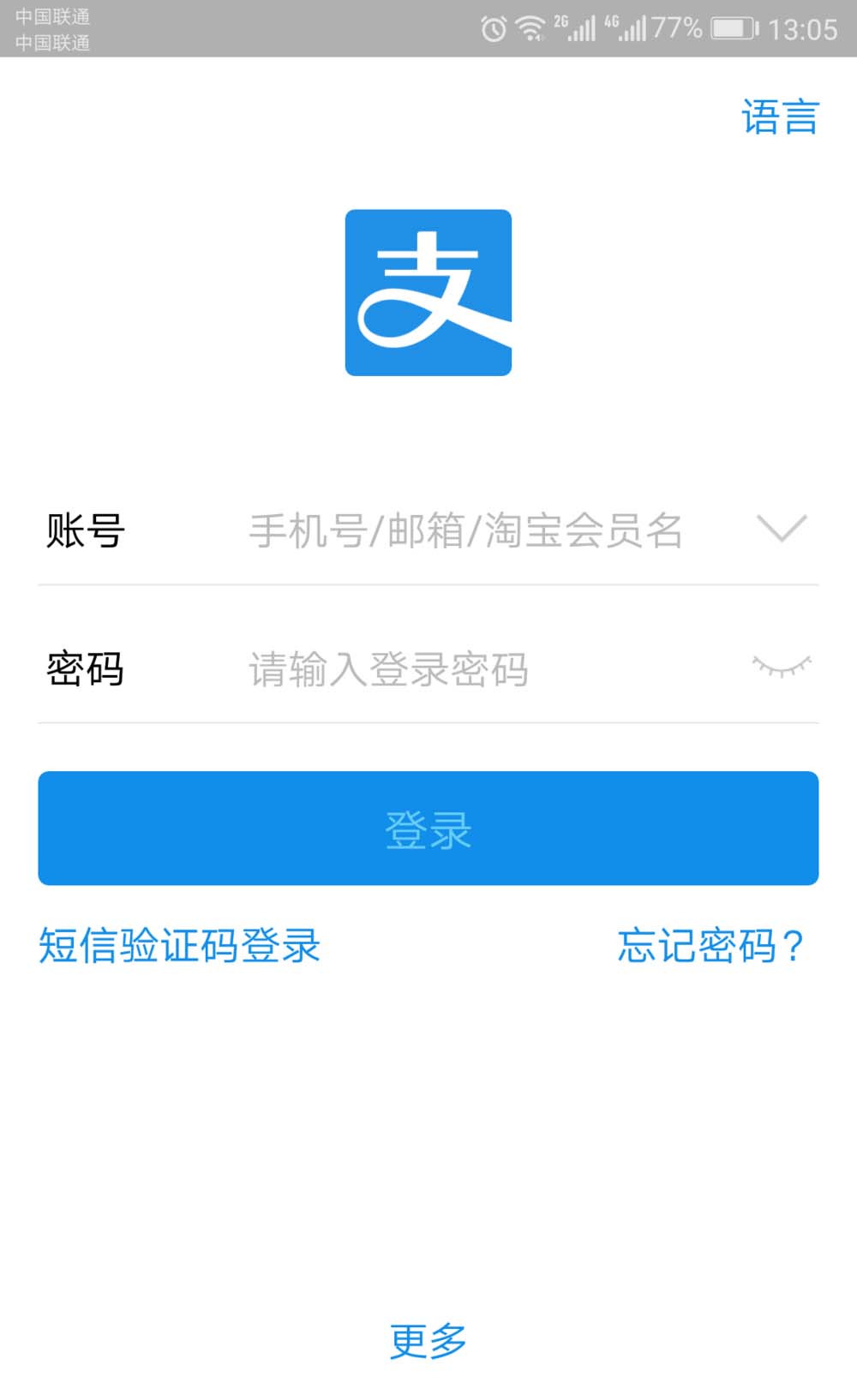This screenshot has width=857, height=1400.
Task: Tap the 登录 login button
Action: 428,828
